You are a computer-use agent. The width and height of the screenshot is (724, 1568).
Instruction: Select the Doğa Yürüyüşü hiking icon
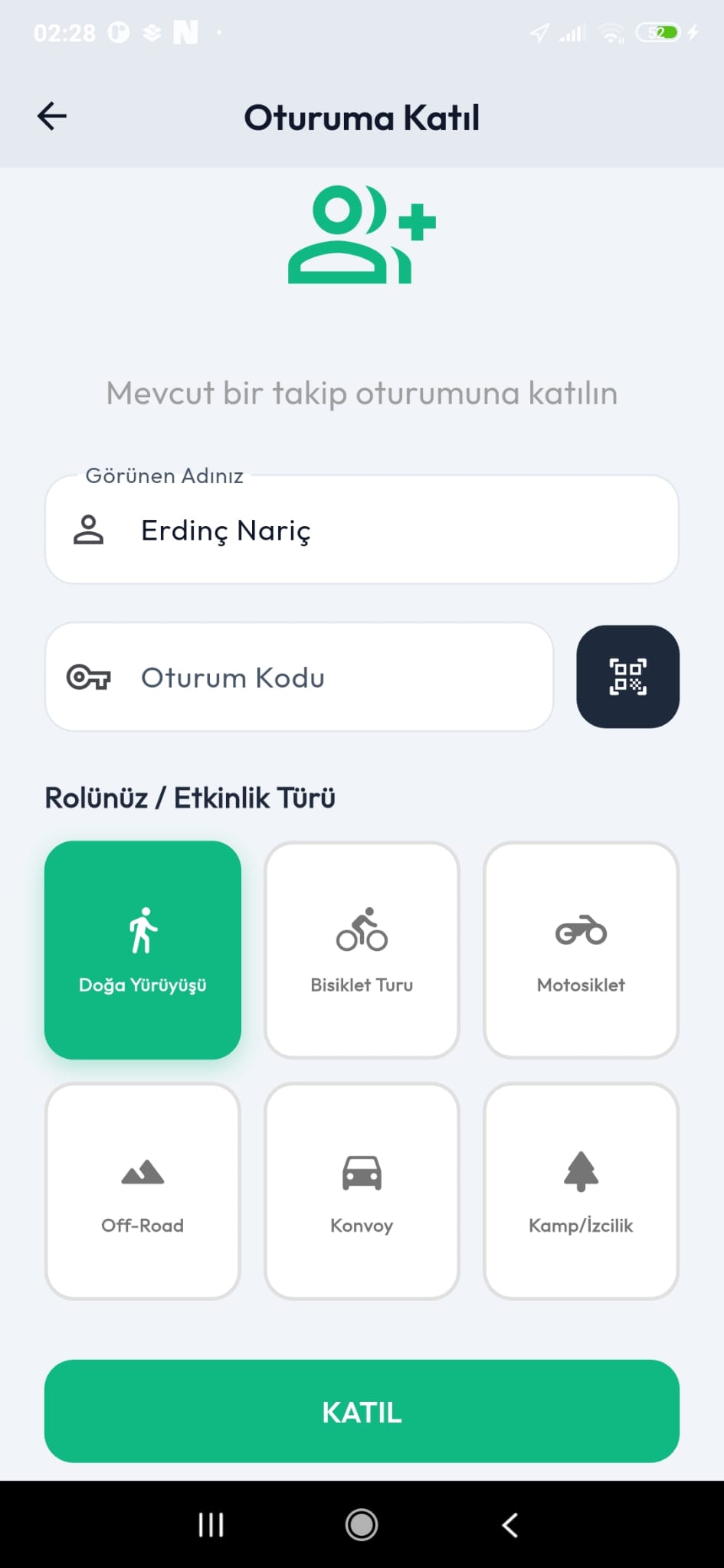143,930
